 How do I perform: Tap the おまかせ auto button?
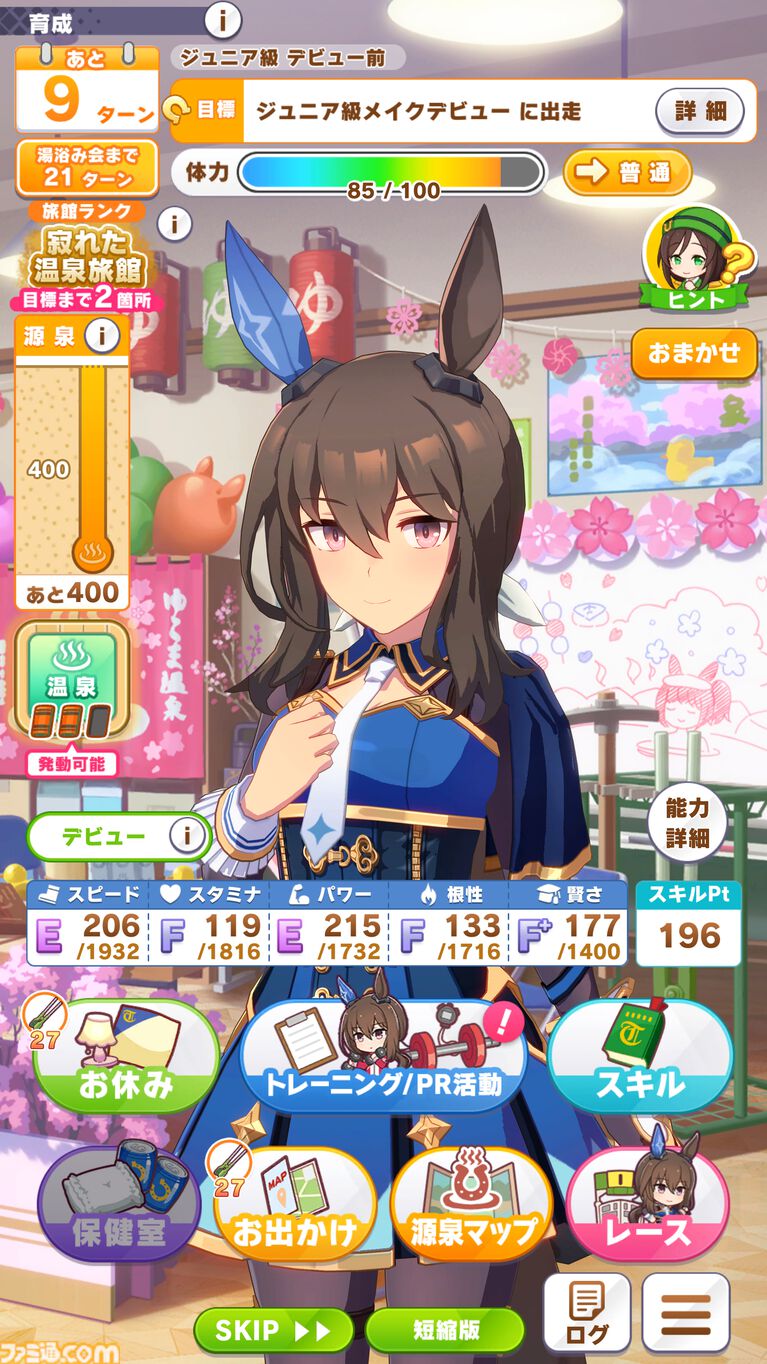(x=693, y=353)
